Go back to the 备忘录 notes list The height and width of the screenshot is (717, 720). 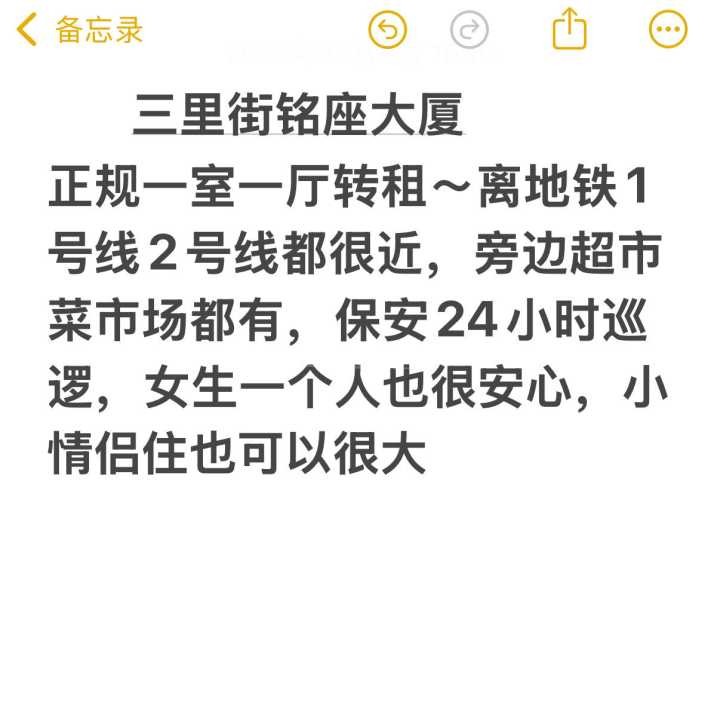80,30
